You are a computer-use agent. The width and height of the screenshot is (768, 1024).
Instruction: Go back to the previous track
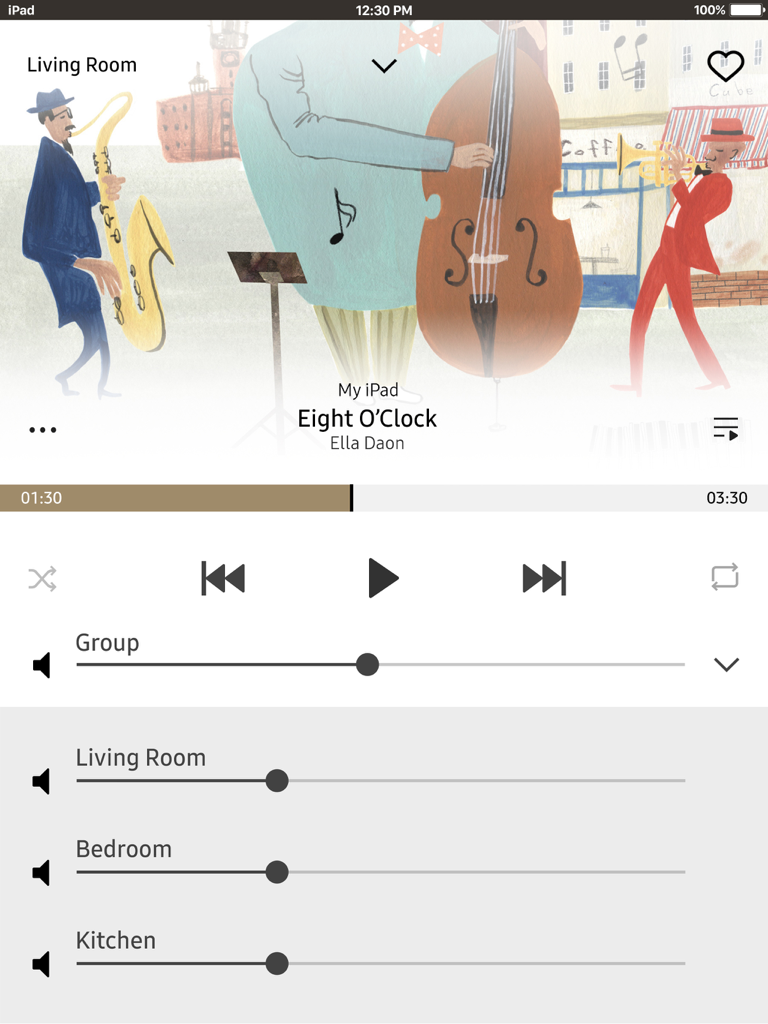click(222, 578)
